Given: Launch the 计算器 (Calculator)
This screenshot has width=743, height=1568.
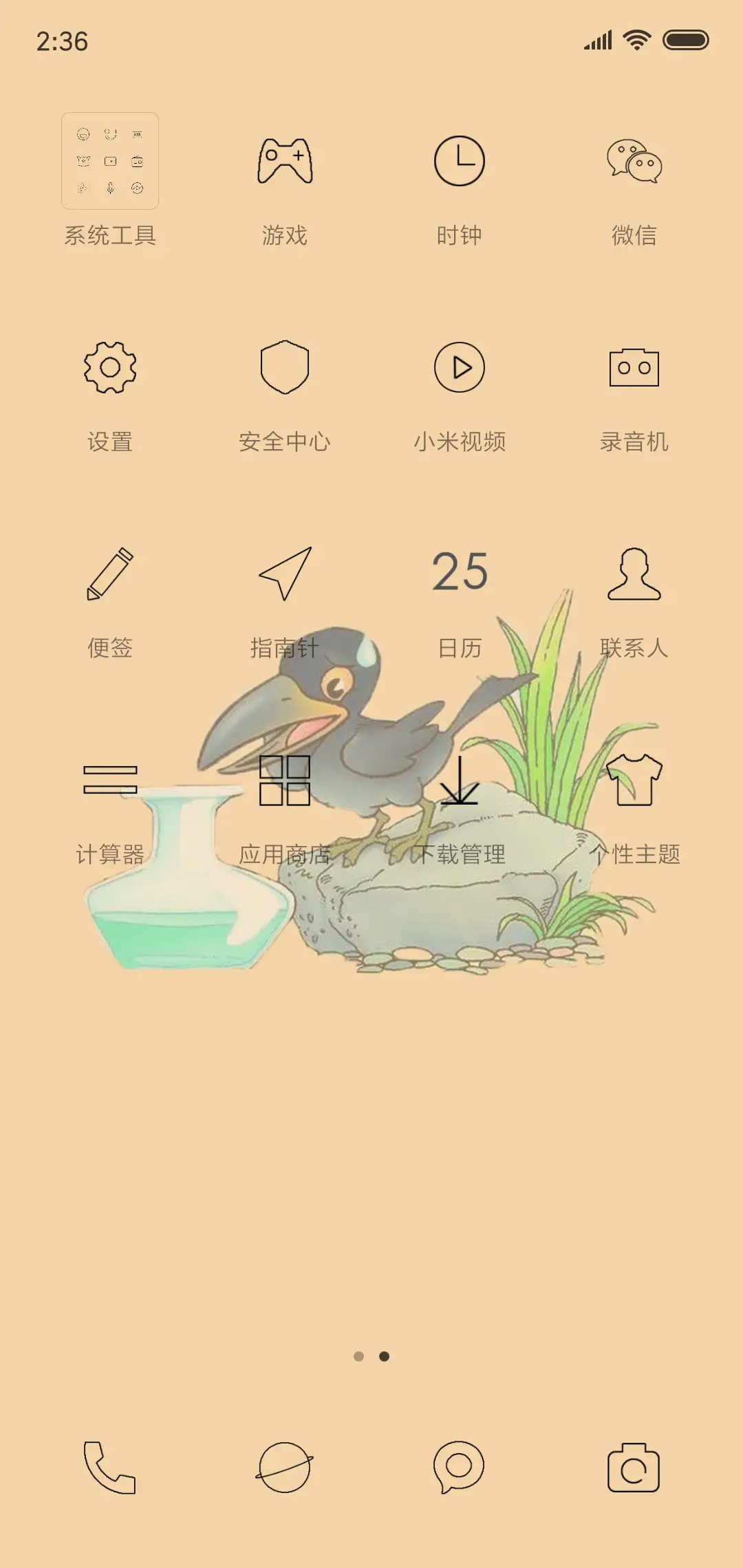Looking at the screenshot, I should (111, 781).
